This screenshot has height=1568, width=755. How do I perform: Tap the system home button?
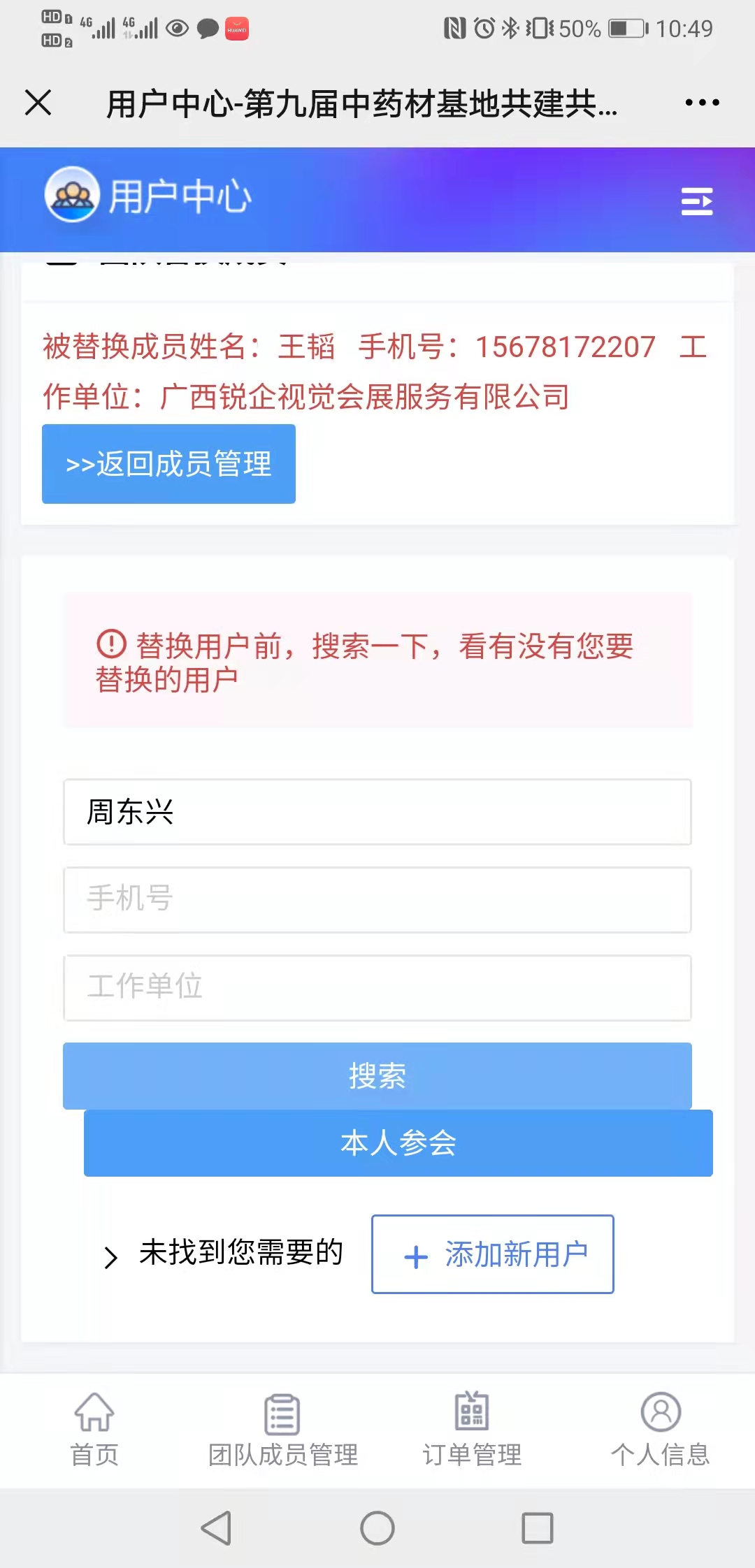click(377, 1528)
